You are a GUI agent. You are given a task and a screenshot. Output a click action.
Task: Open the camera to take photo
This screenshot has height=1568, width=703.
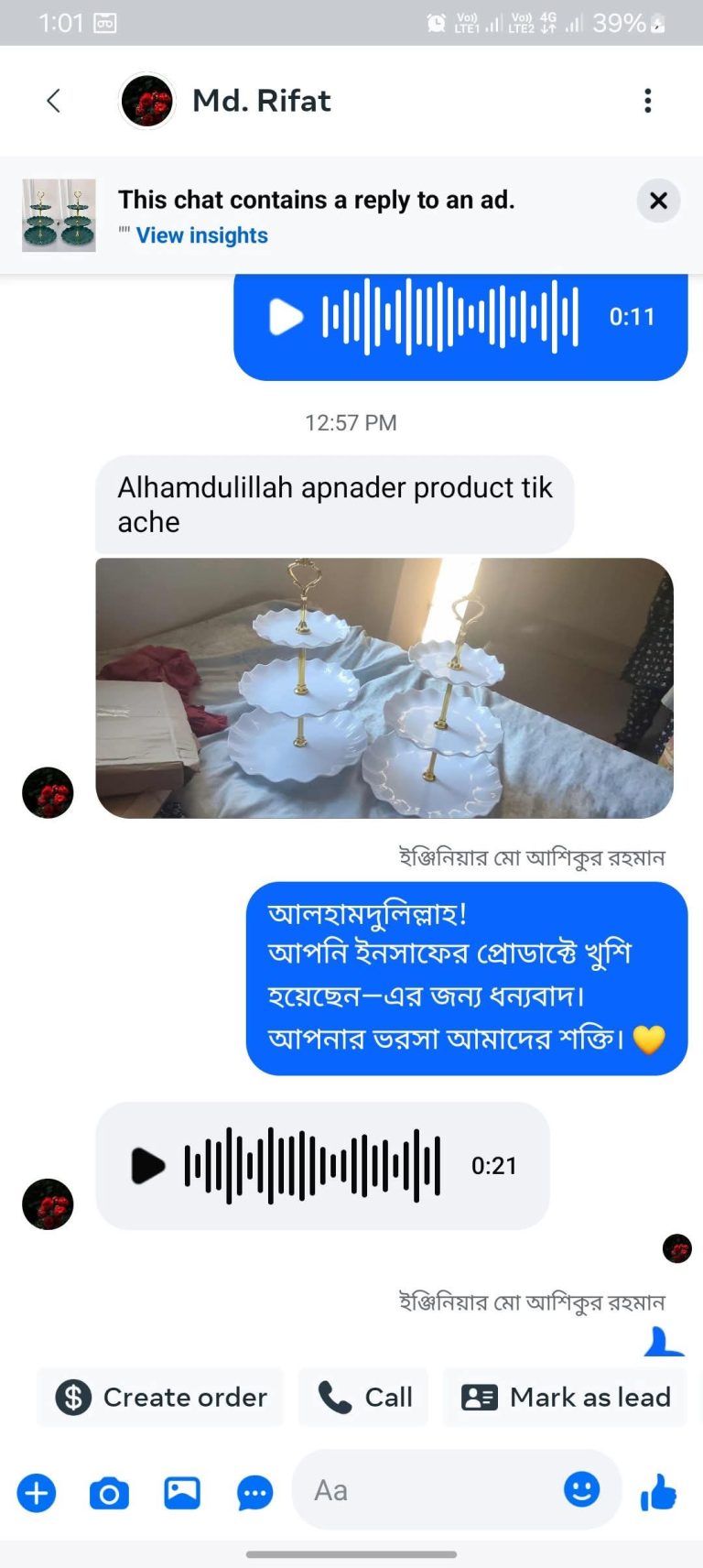pos(109,1493)
